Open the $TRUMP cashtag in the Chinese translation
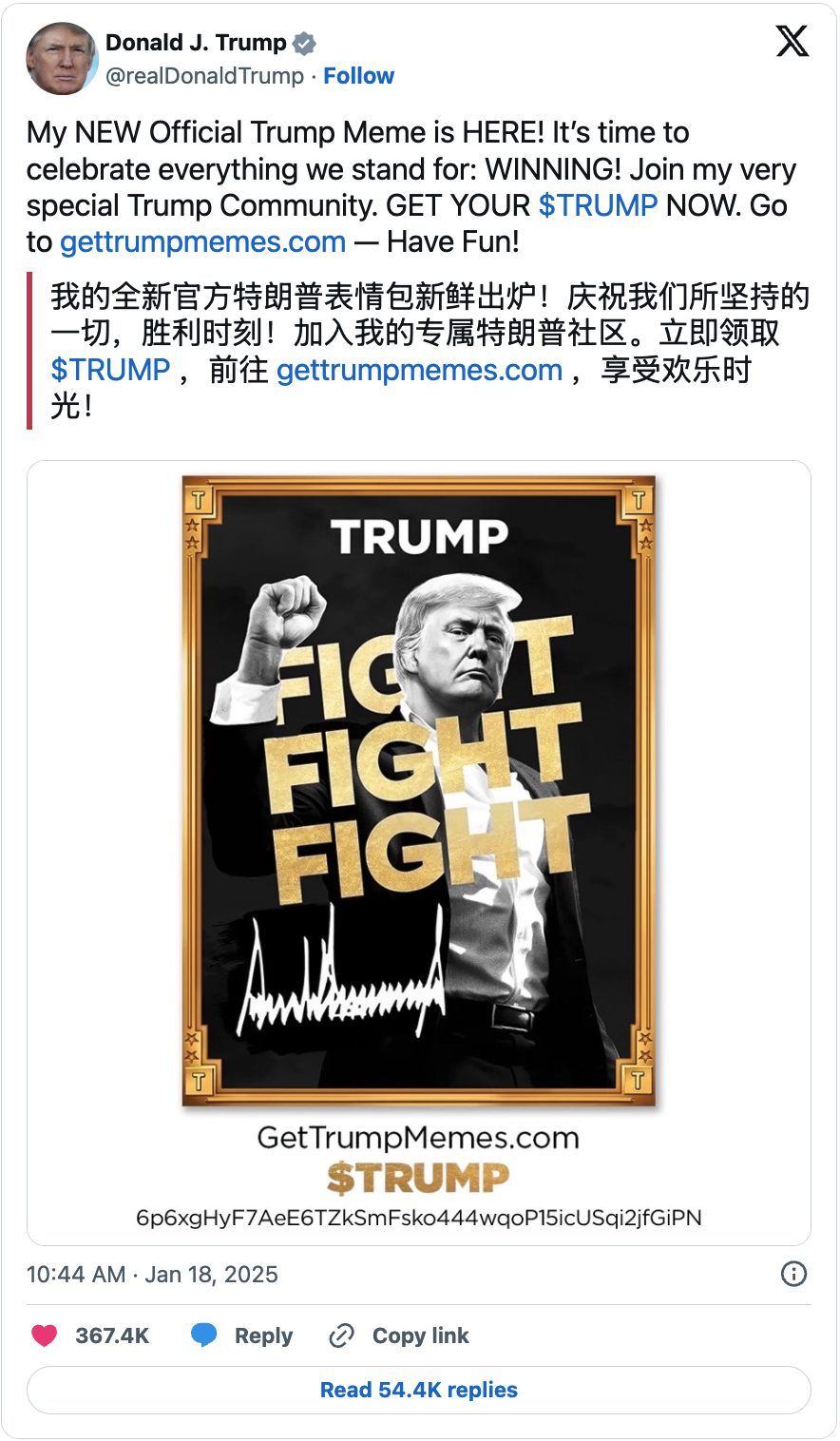The image size is (840, 1441). (110, 370)
